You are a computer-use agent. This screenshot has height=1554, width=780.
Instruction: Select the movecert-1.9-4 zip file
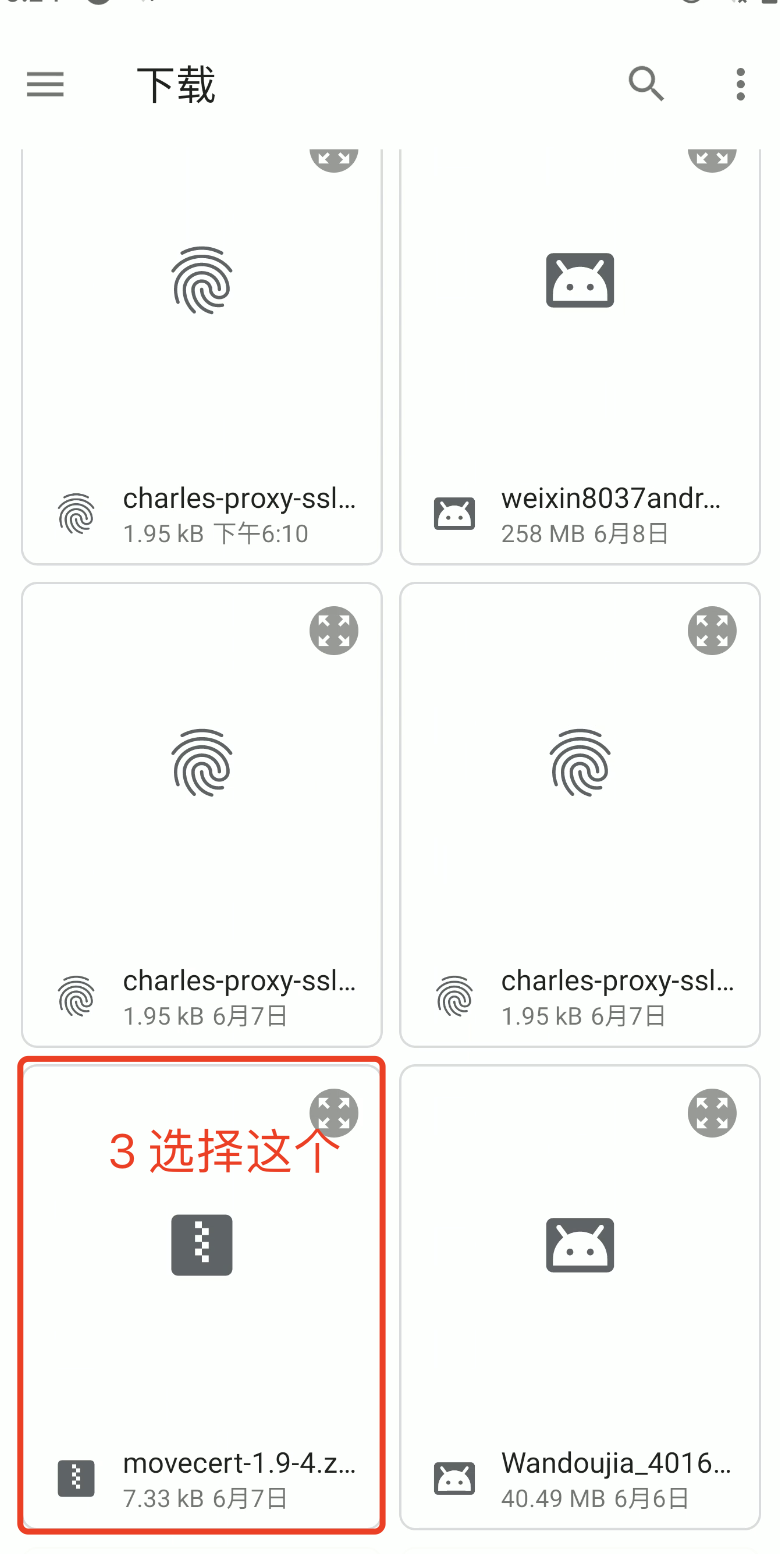point(202,1300)
